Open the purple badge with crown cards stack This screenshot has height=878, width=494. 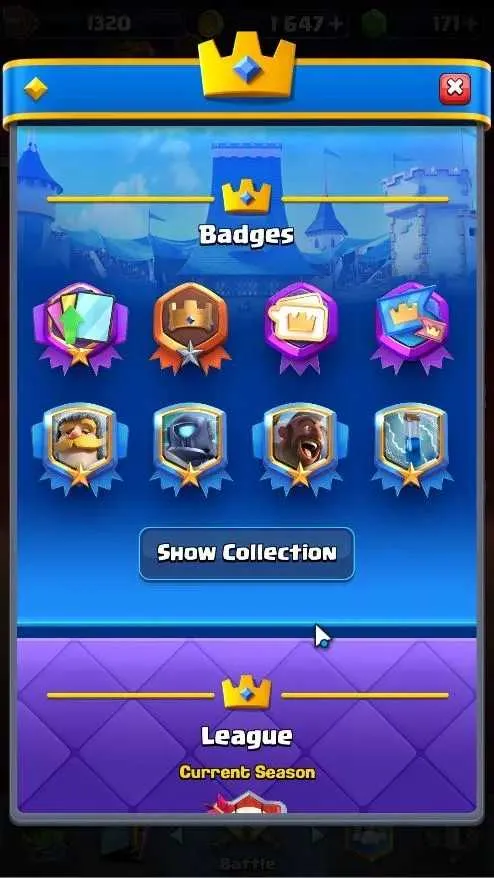[302, 328]
